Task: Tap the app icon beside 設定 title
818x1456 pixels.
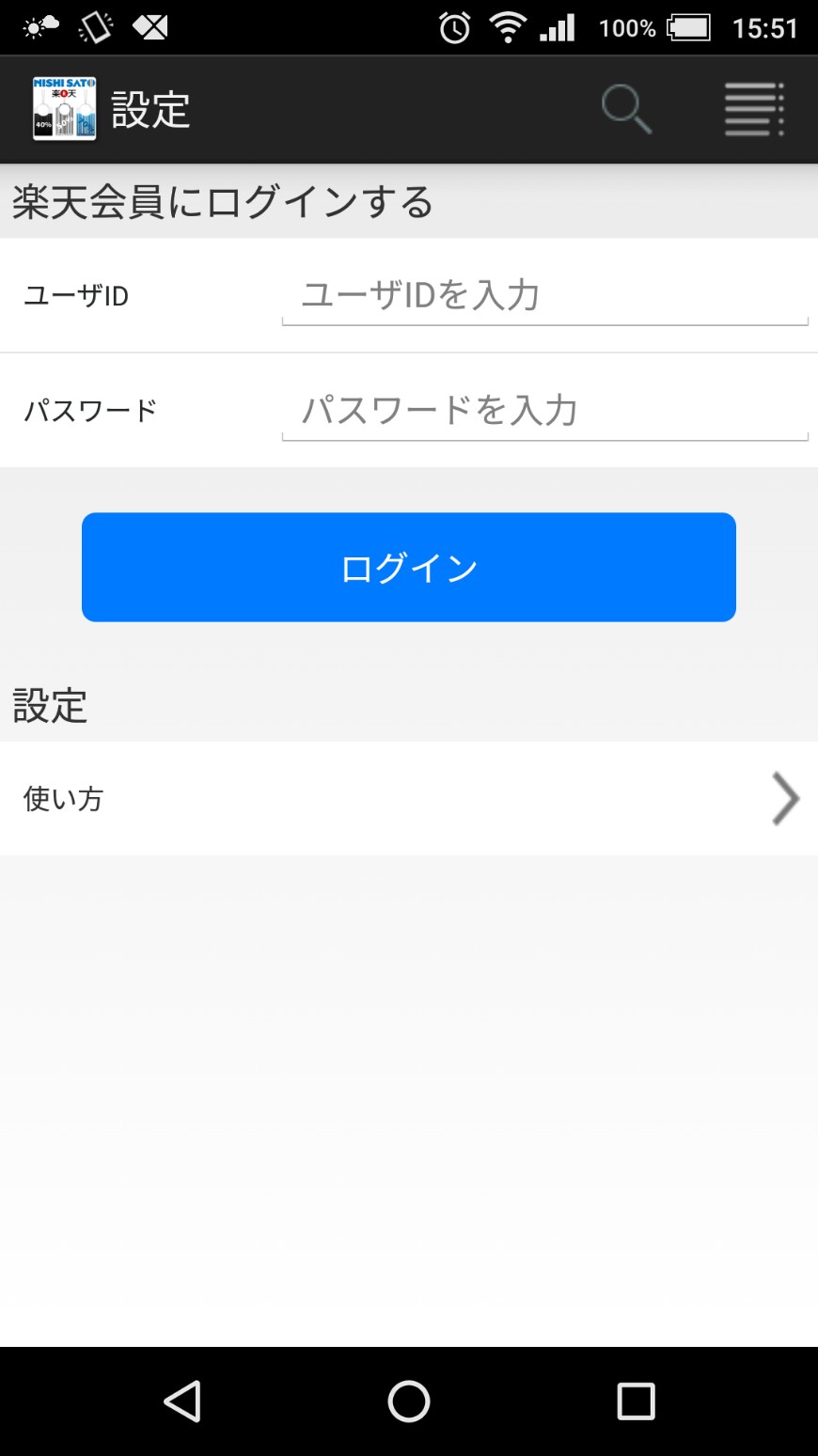Action: (x=64, y=110)
